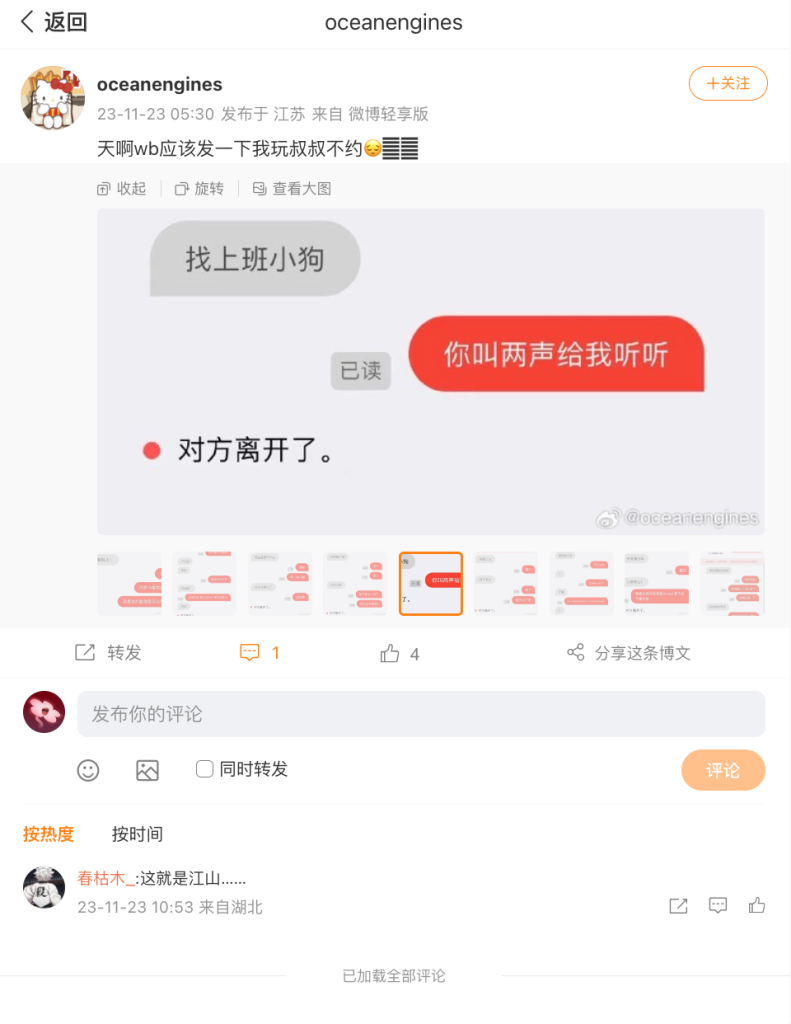Sort comments by 按热度

point(48,834)
